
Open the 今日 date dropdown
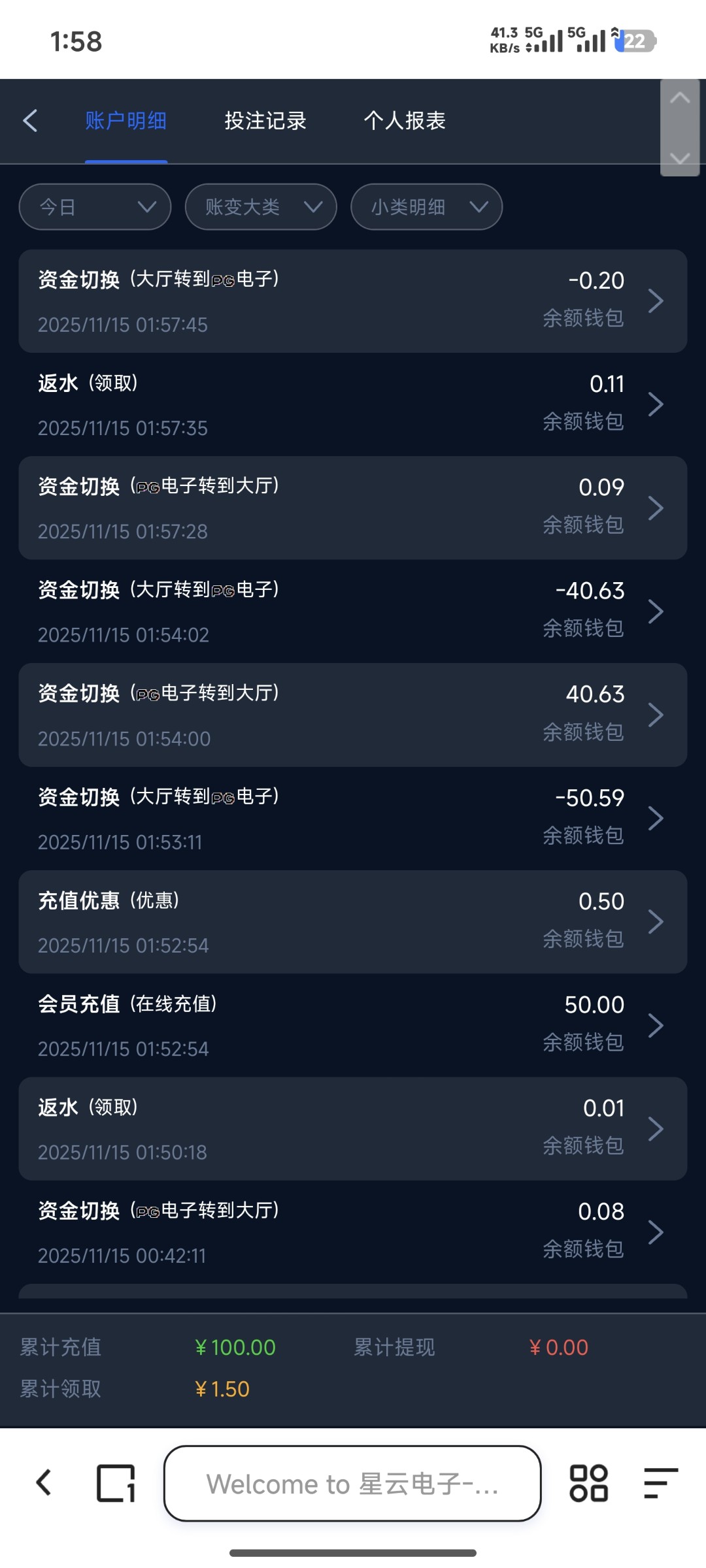[x=95, y=207]
